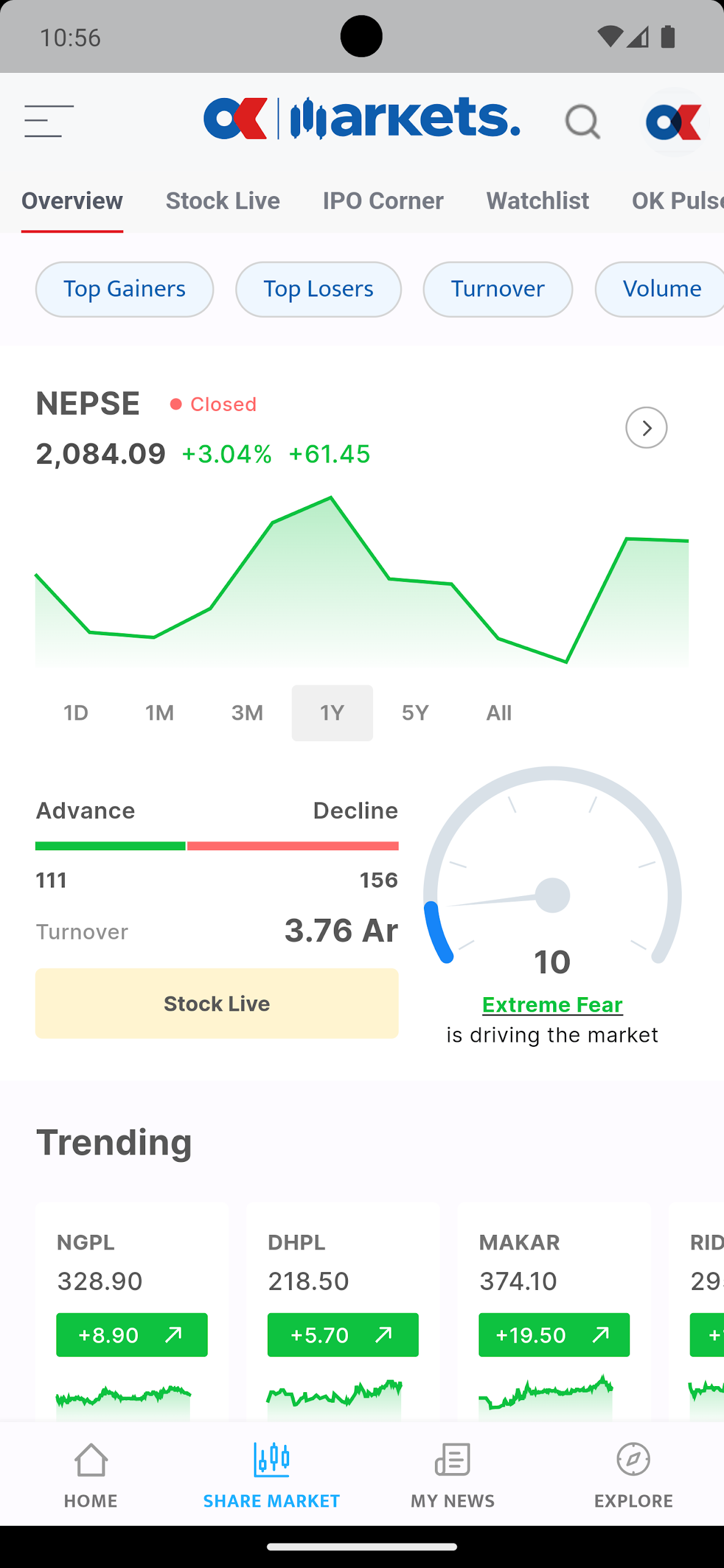Image resolution: width=724 pixels, height=1568 pixels.
Task: Tap the Stock Live button
Action: tap(217, 1003)
